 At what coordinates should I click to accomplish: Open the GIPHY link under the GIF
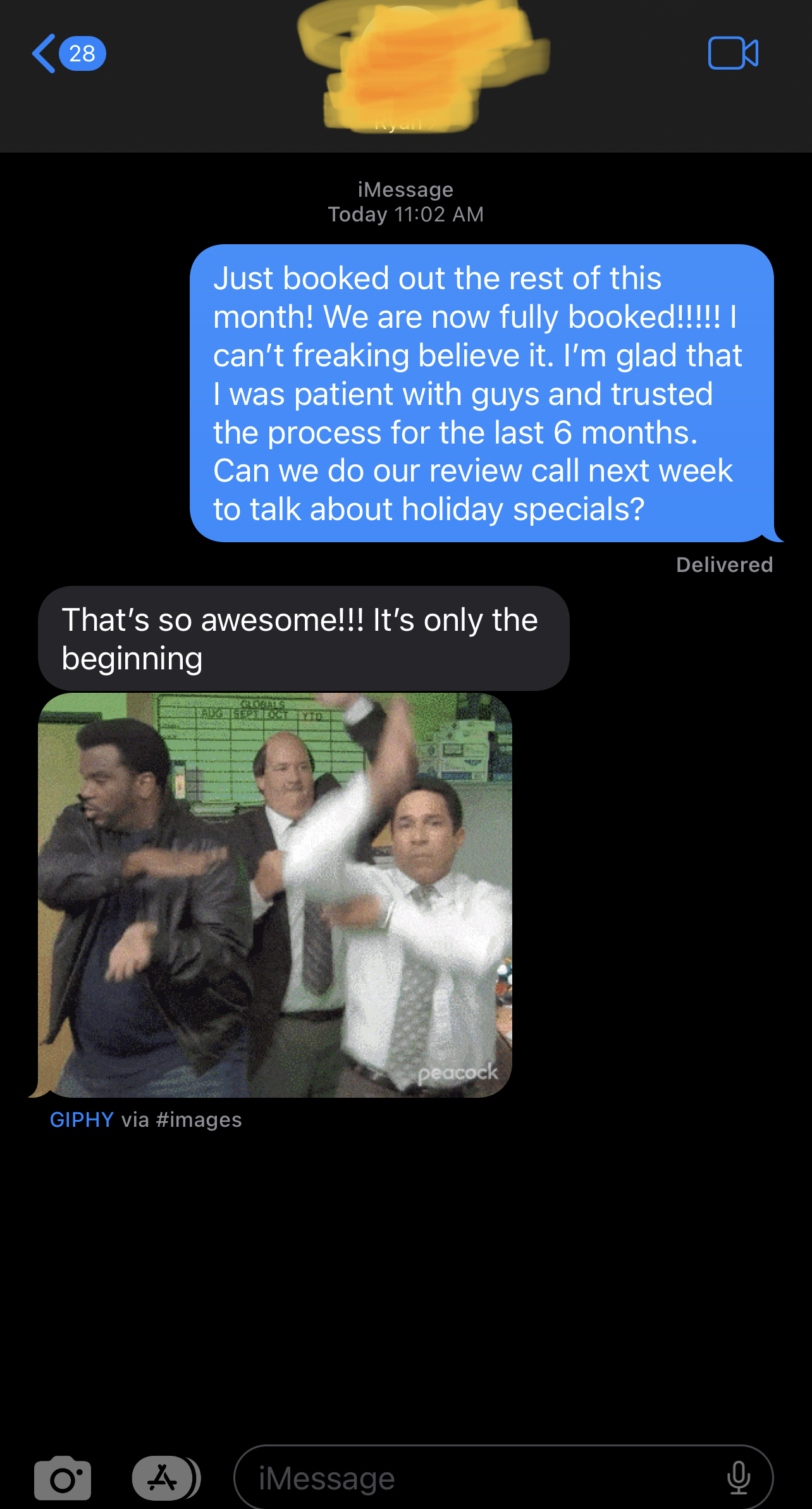(82, 1120)
